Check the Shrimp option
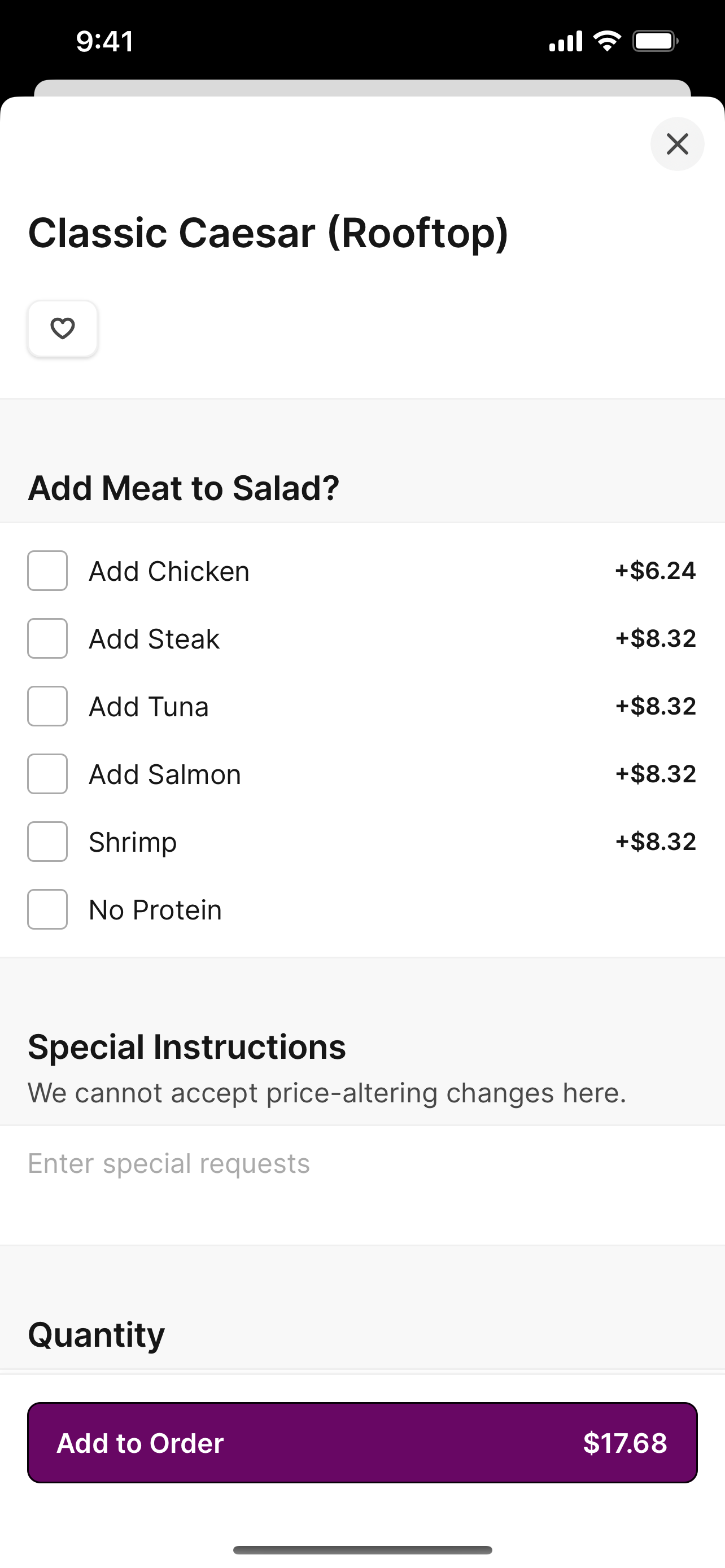Screen dimensions: 725x1568 click(x=47, y=842)
